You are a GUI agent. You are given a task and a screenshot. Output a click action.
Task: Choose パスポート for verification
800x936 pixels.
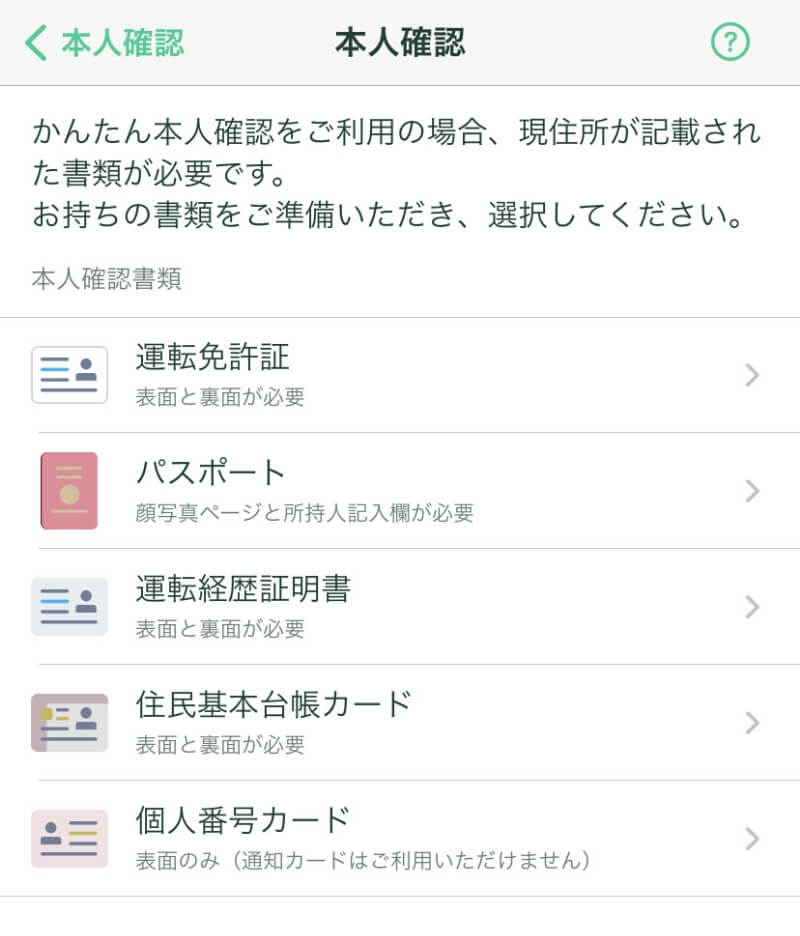coord(400,491)
